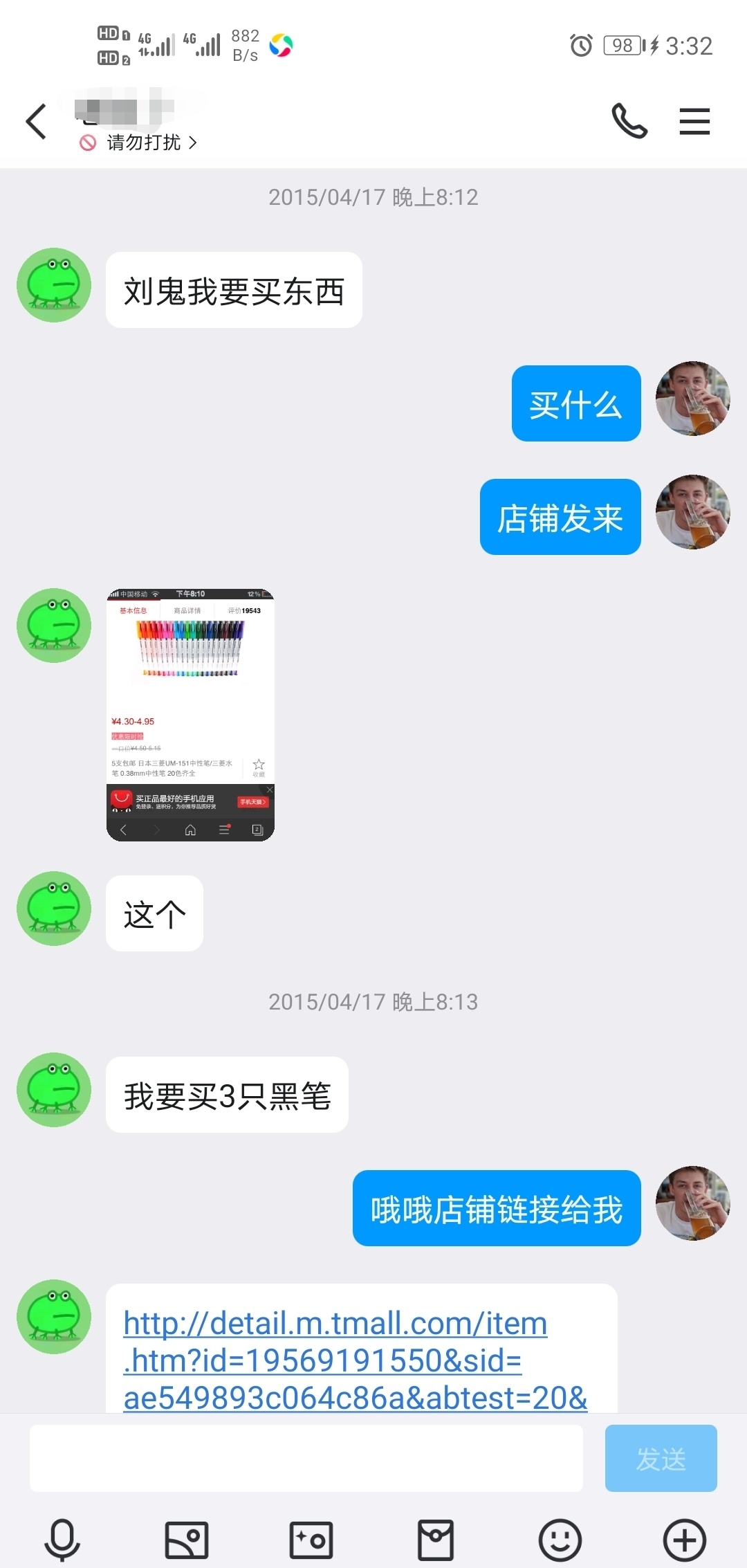Viewport: 747px width, 1568px height.
Task: Expand more options with the plus icon
Action: coord(685,1540)
